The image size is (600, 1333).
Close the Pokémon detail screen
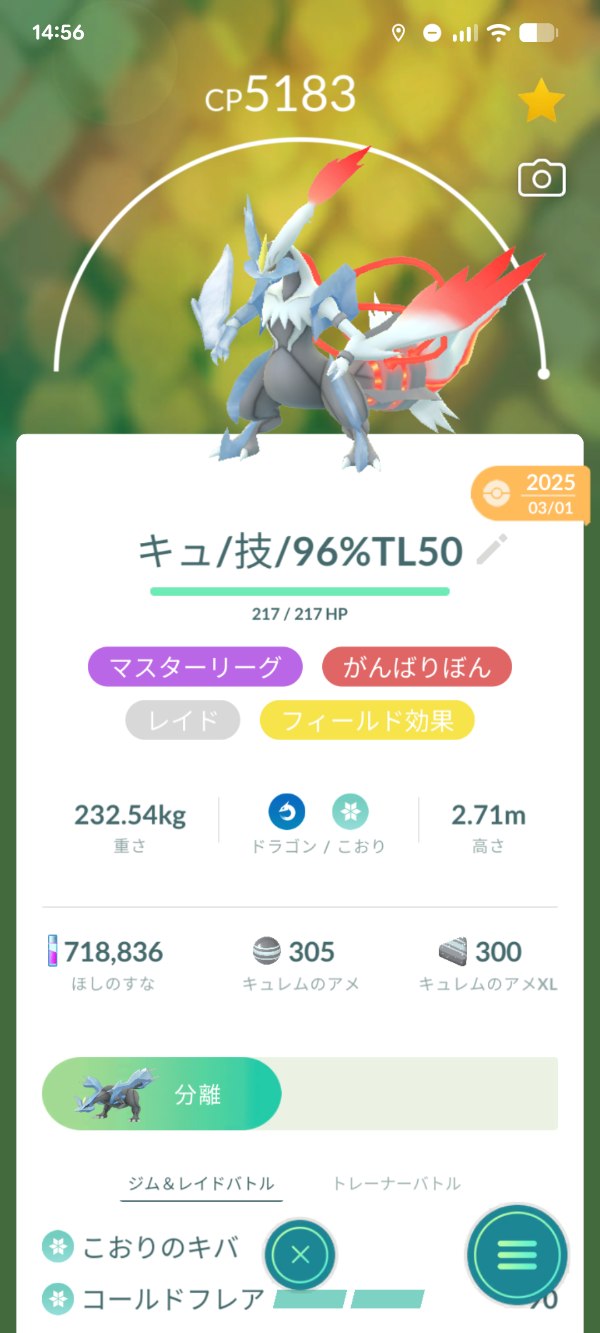click(300, 1254)
